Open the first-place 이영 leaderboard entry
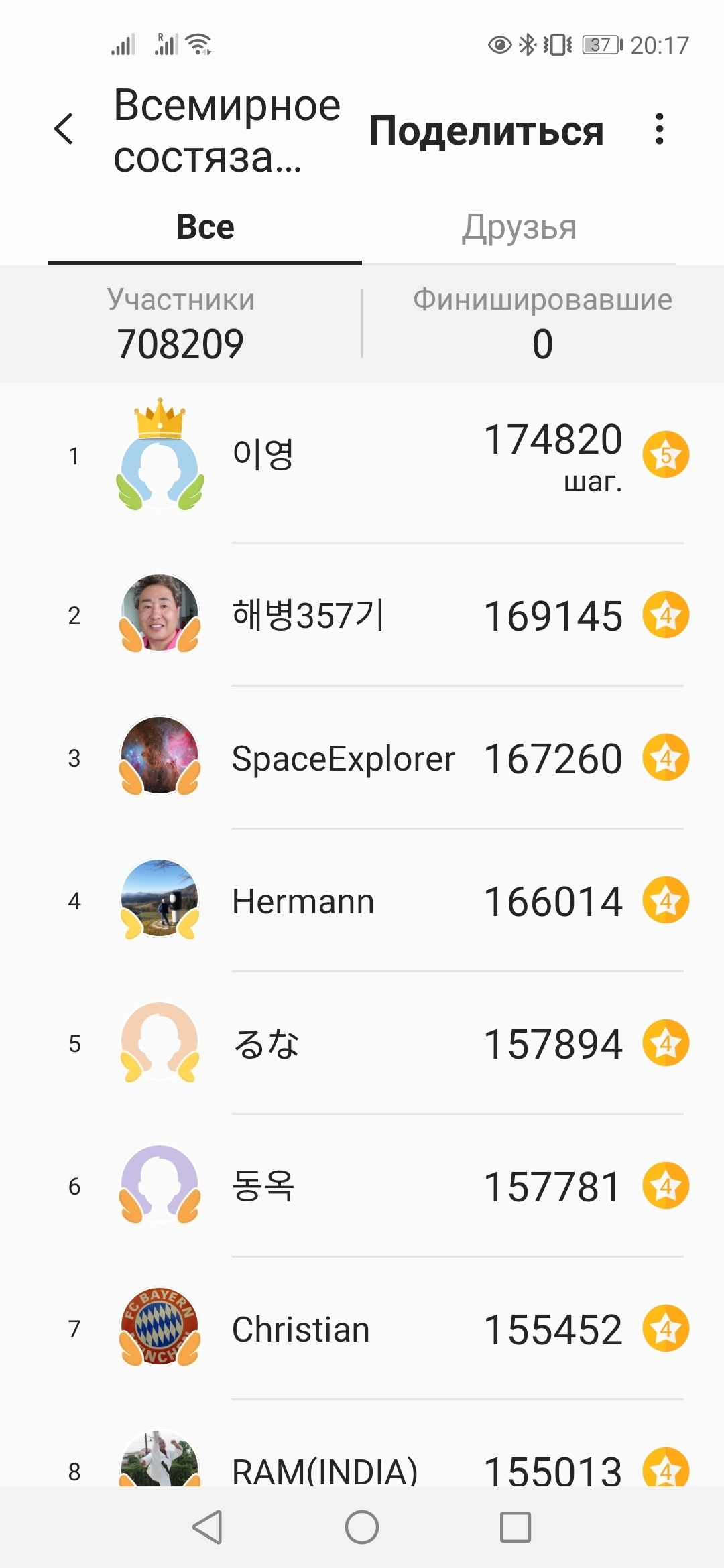Screen dimensions: 724x1568 [x=362, y=456]
